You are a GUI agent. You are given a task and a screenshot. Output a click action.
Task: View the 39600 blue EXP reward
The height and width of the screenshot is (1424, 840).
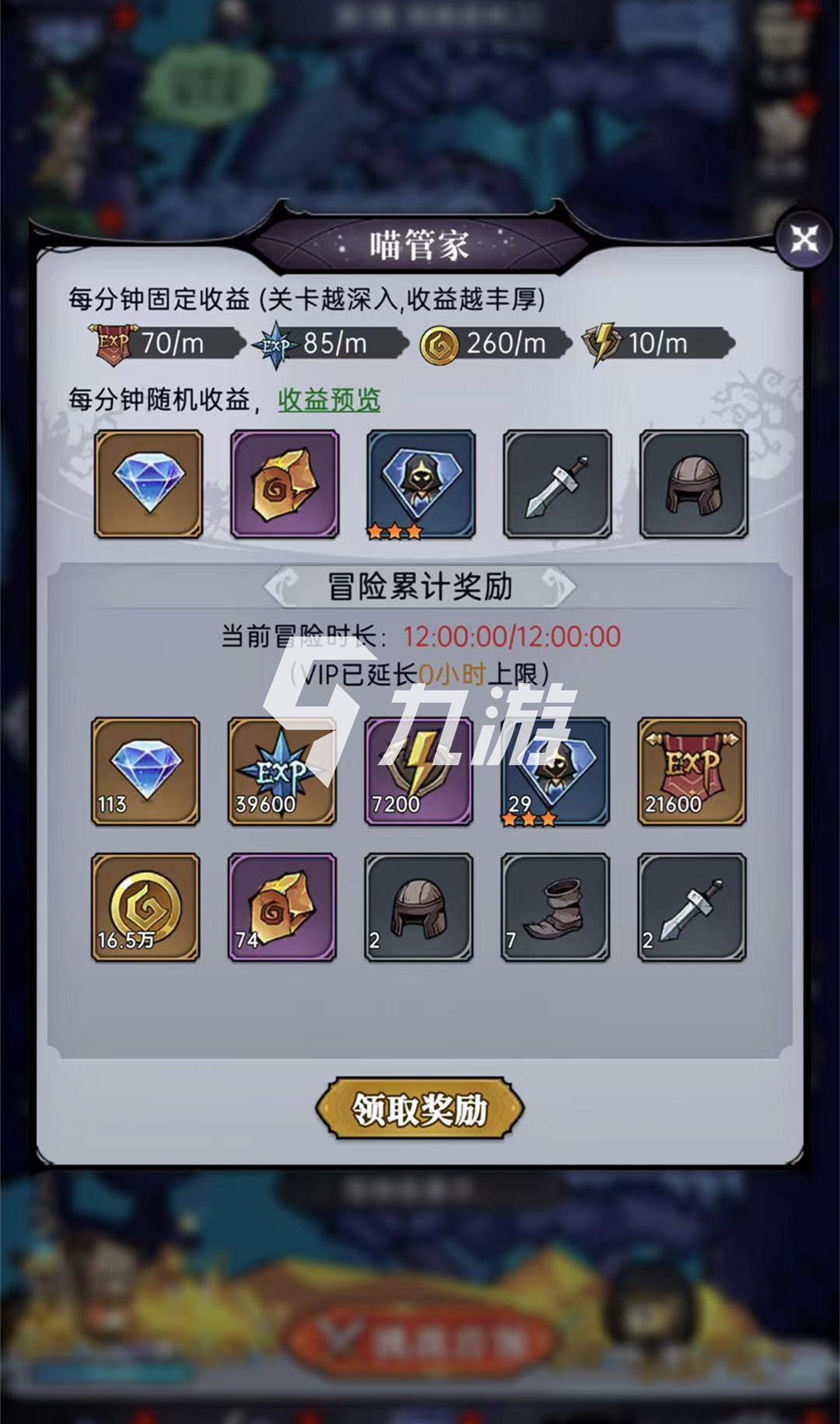(282, 771)
